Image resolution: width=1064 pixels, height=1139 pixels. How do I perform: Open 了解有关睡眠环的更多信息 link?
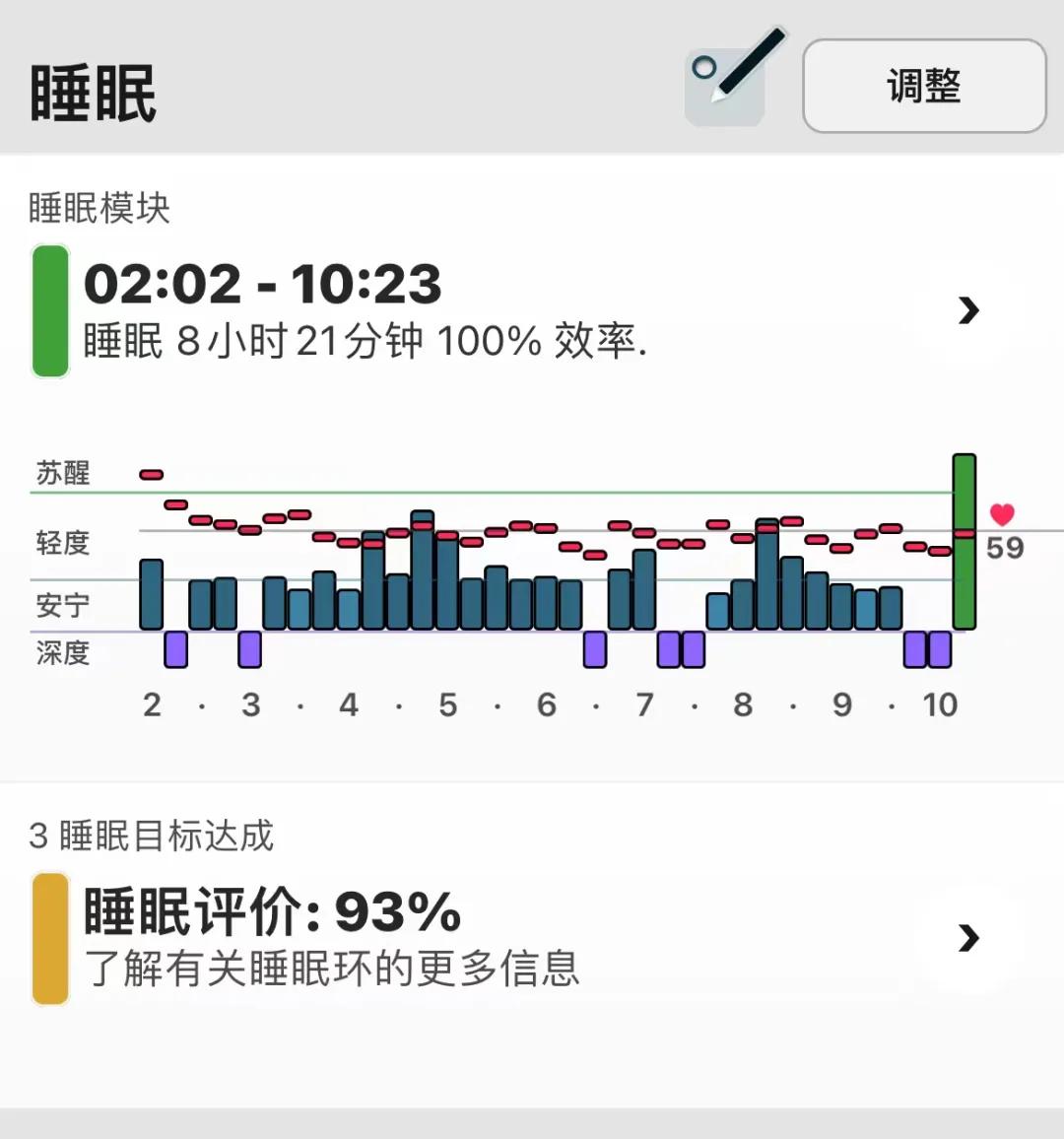(330, 971)
